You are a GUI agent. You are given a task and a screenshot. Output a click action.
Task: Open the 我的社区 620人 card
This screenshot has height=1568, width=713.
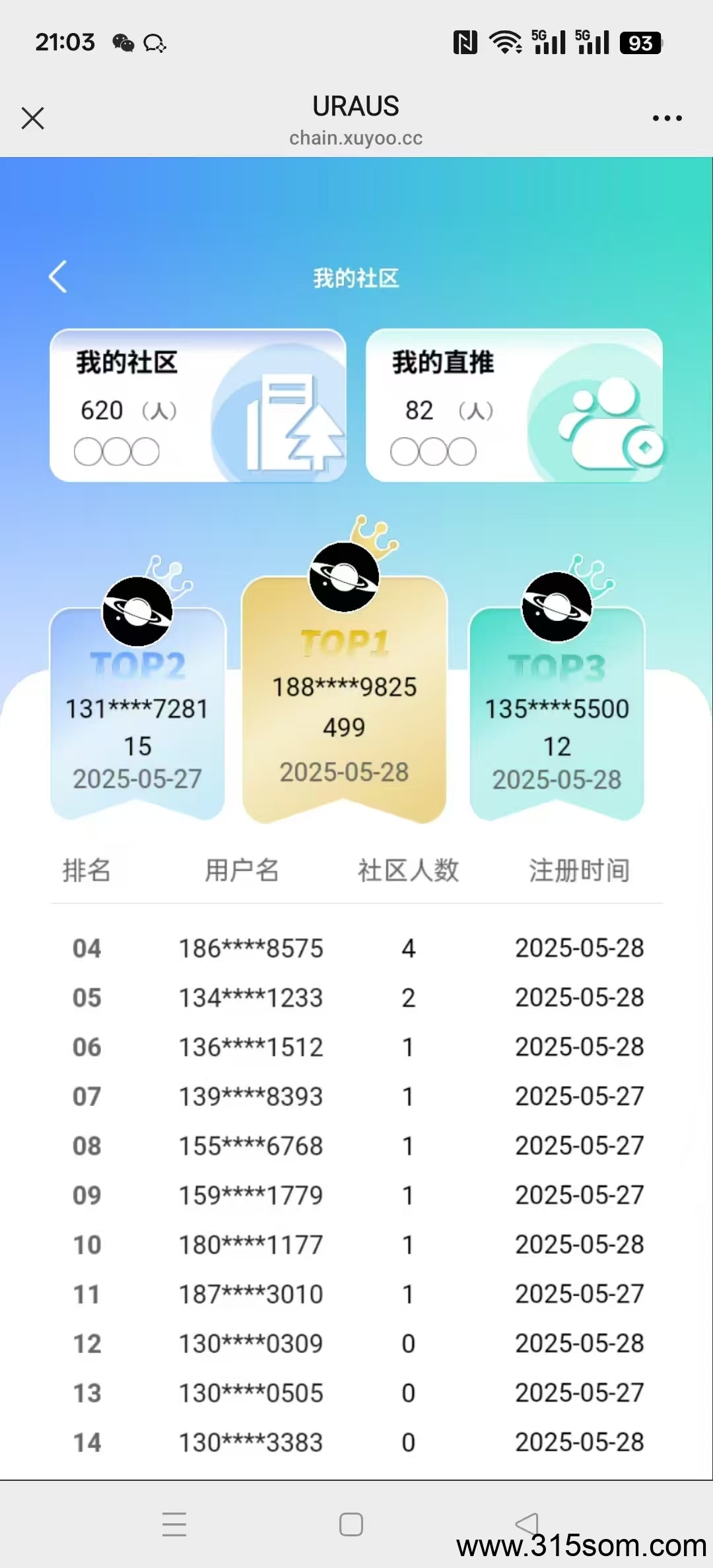coord(198,405)
